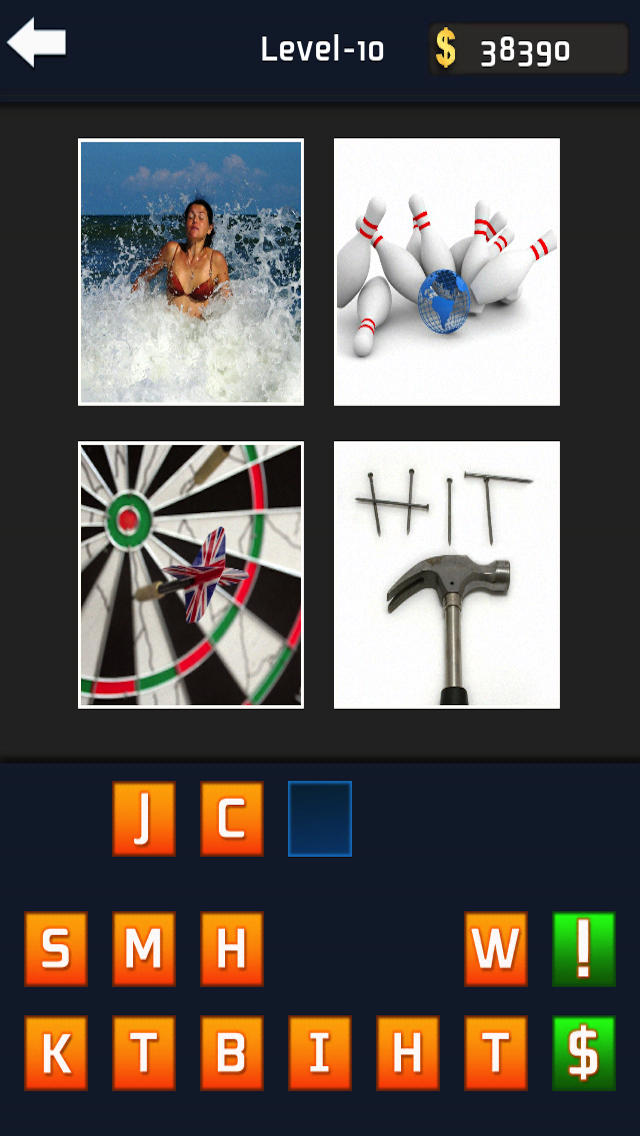Enlarge the dartboard picture
640x1136 pixels.
click(191, 575)
